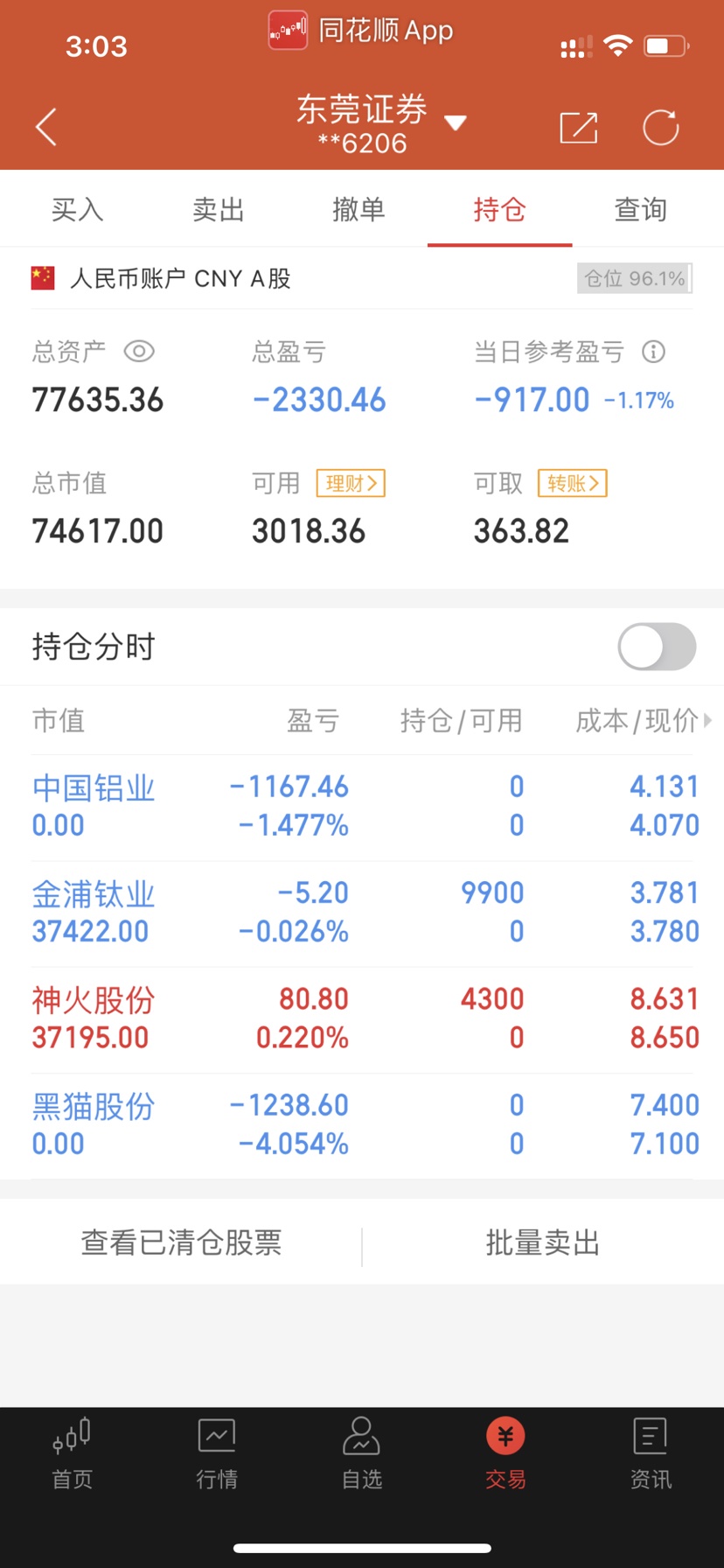Tap 批量卖出 to sell in batch

543,1242
